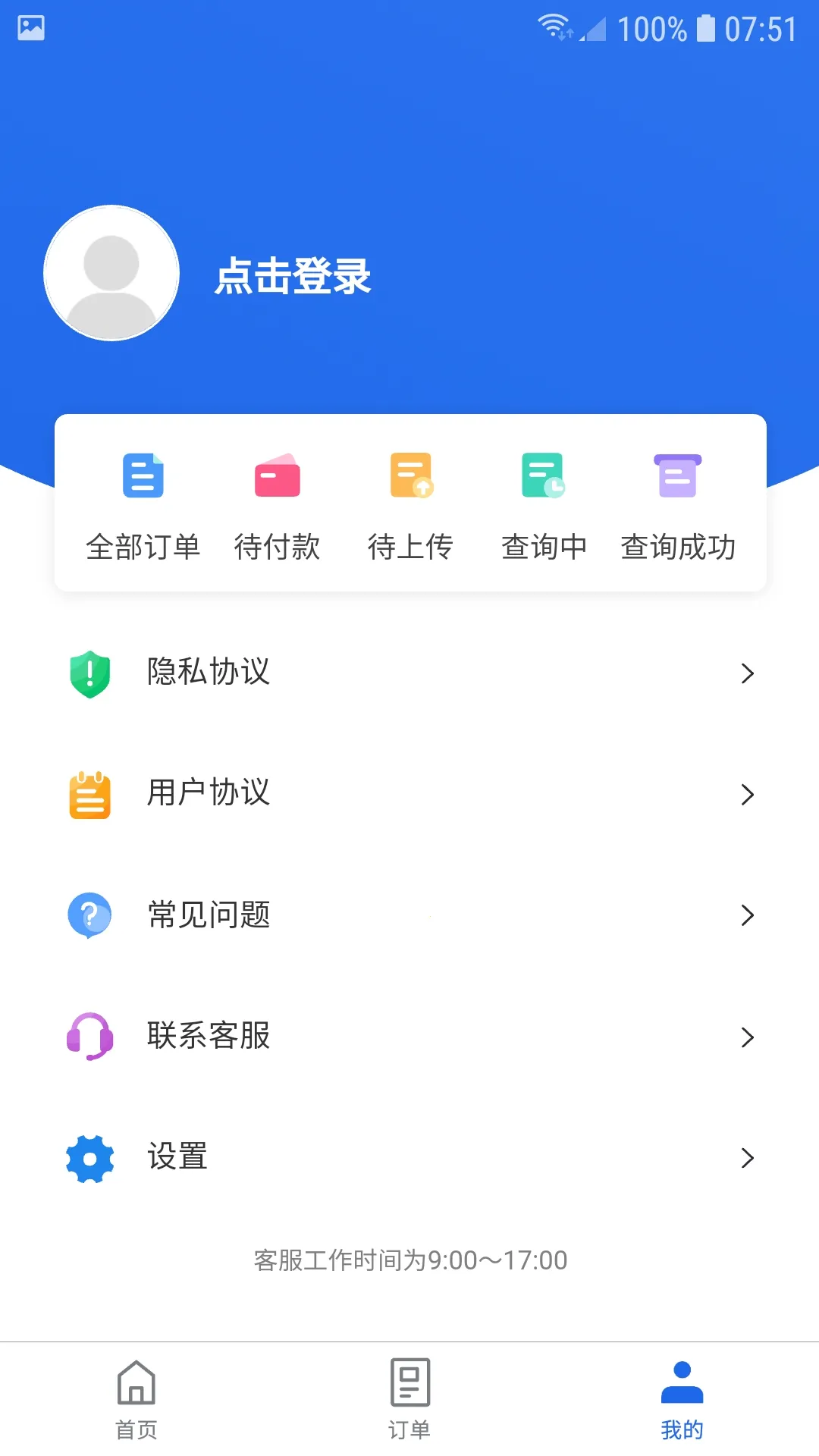Click the green shield 隐私协议 icon

click(x=89, y=673)
